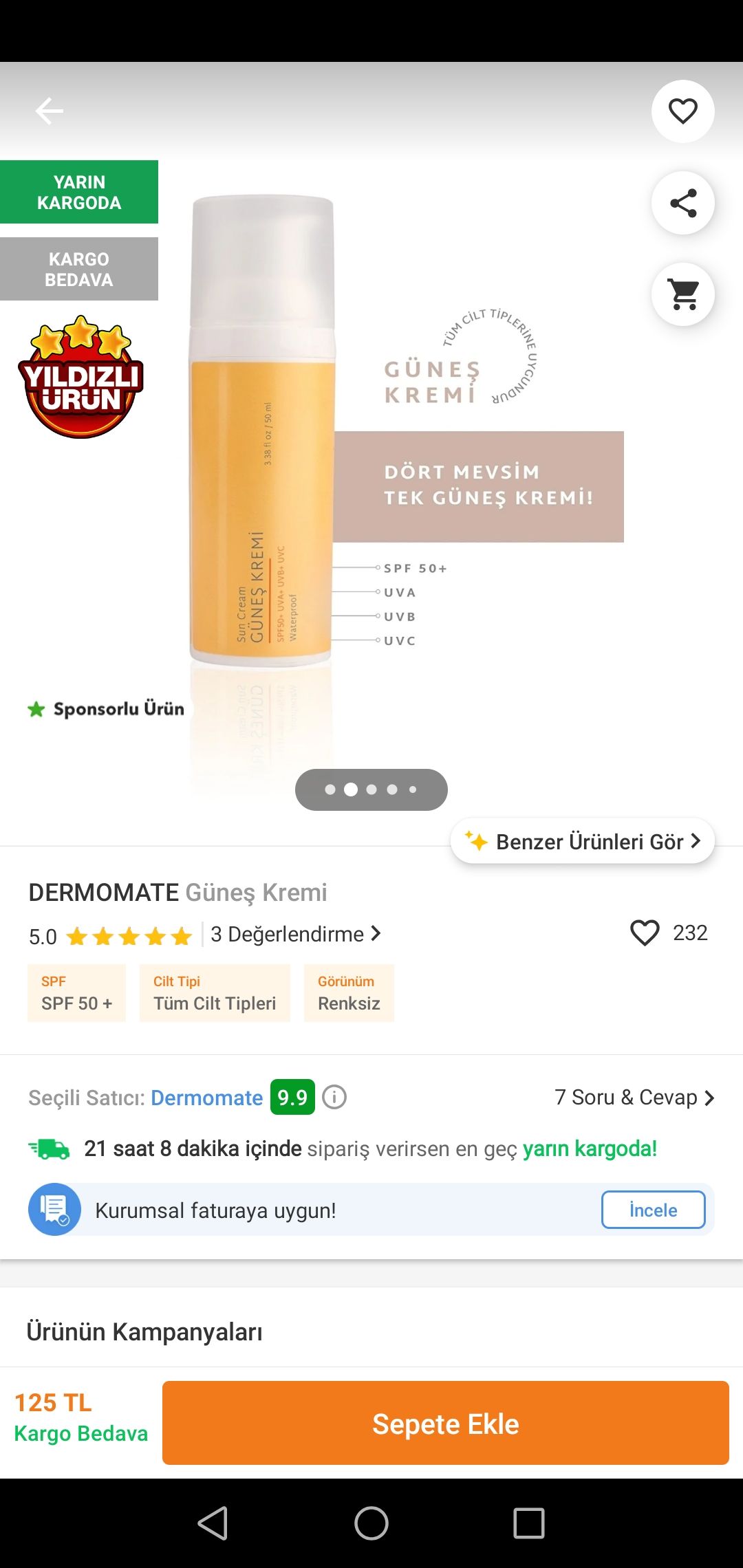Tap the system home button
The height and width of the screenshot is (1568, 743).
point(371,1523)
